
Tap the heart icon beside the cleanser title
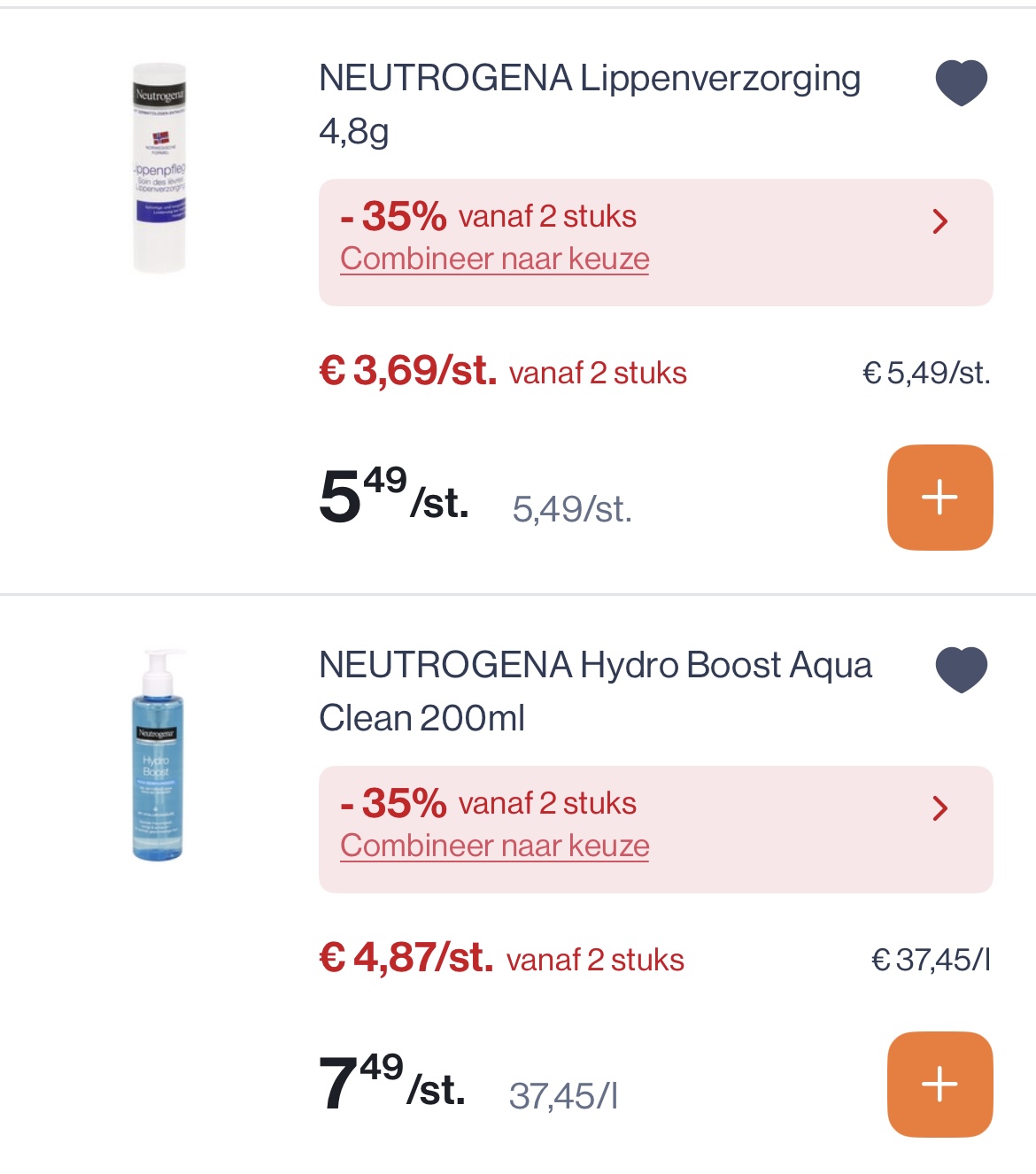point(961,670)
